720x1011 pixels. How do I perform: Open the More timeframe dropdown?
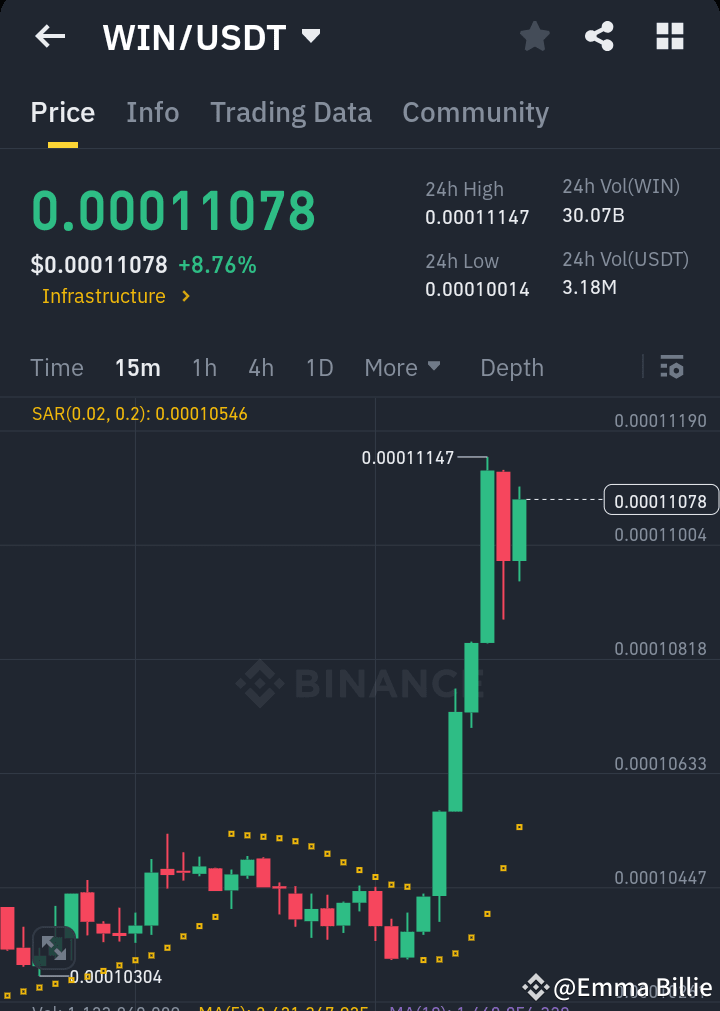coord(402,368)
